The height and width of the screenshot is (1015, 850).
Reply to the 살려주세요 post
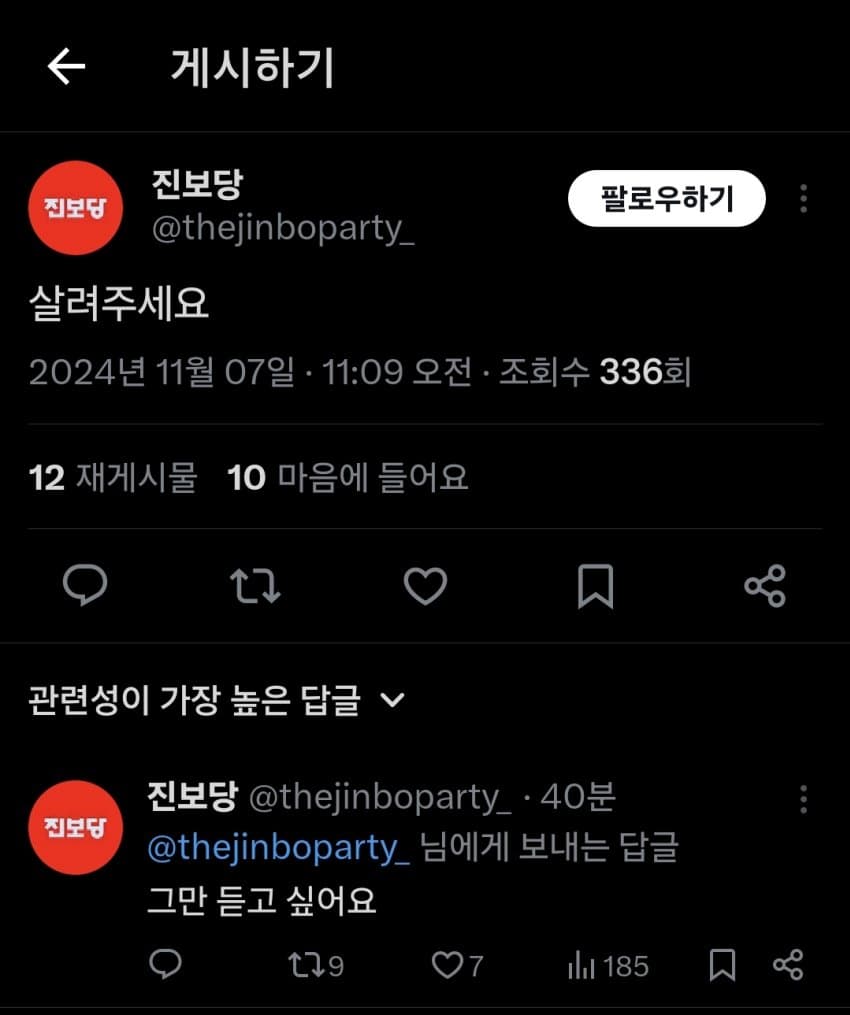85,586
